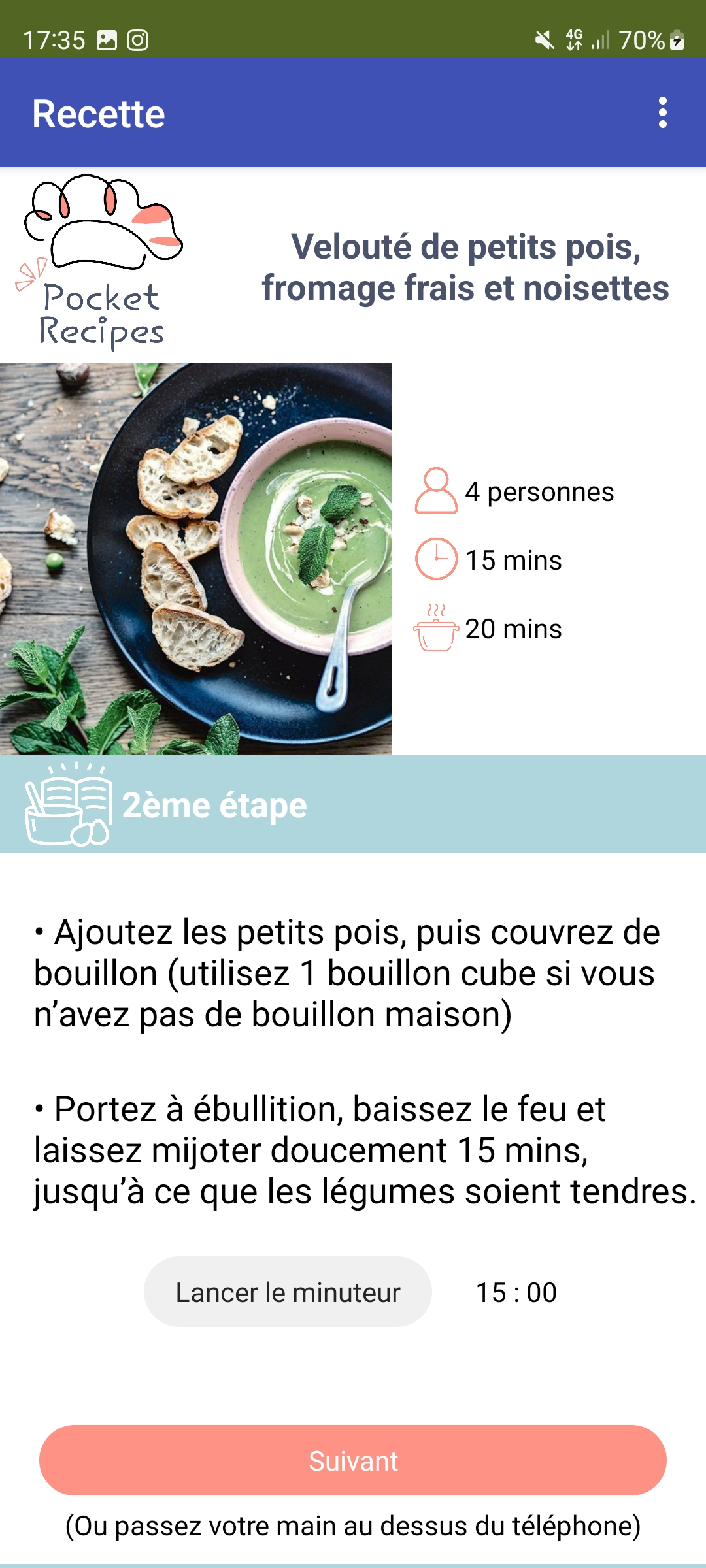Screen dimensions: 706x1568
Task: Start the timer with Lancer le minuteur
Action: [x=288, y=1292]
